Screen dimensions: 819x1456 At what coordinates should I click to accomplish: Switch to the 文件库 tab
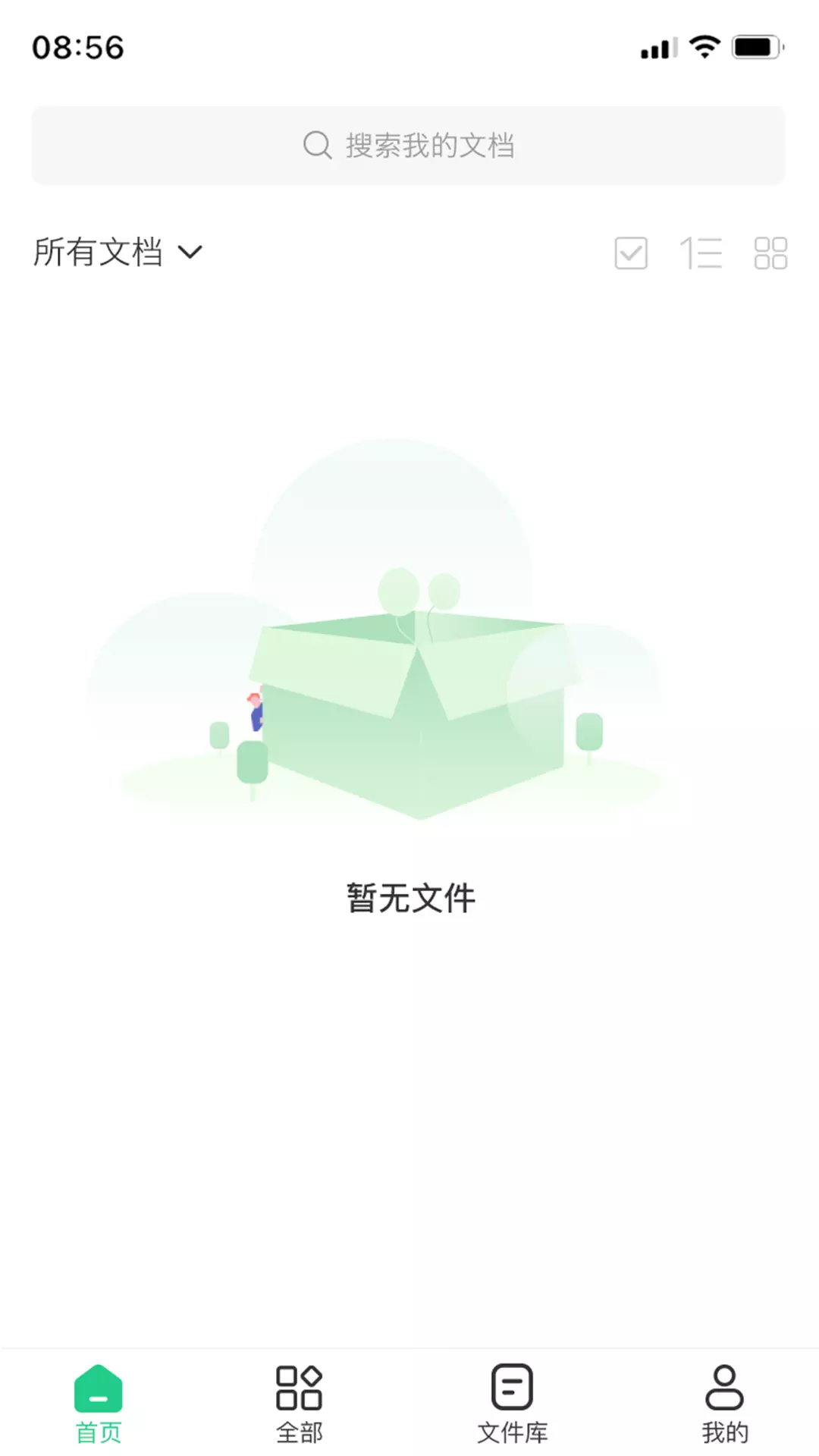[513, 1404]
